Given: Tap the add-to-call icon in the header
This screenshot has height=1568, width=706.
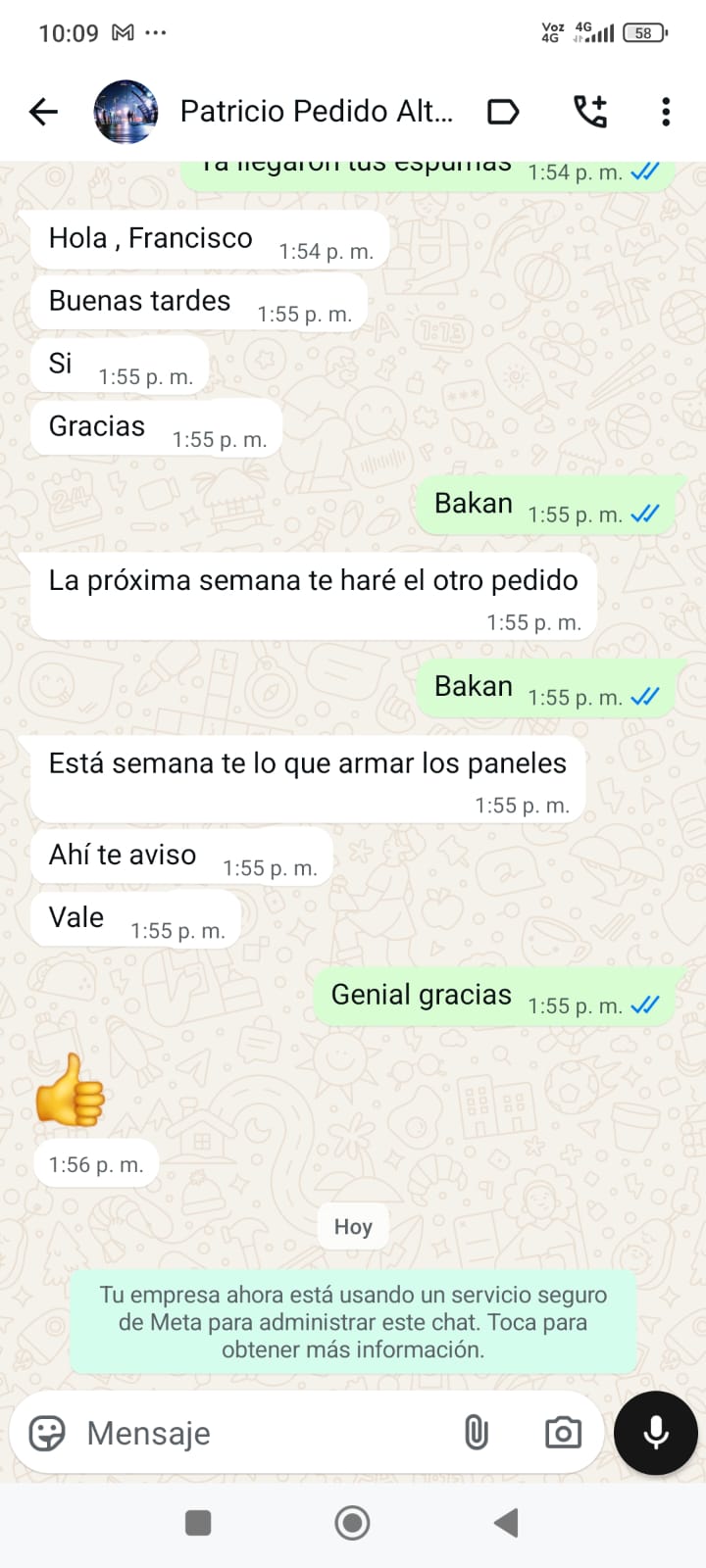Looking at the screenshot, I should click(589, 111).
